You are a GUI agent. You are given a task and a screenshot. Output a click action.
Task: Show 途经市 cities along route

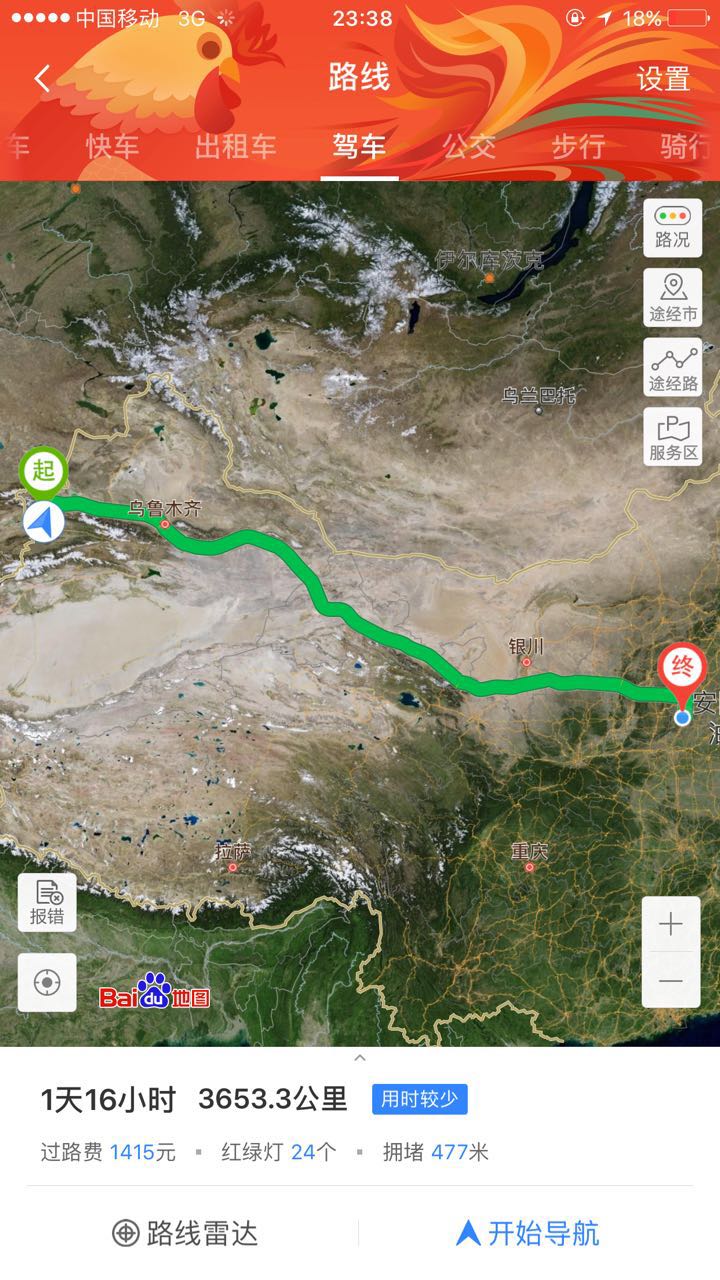point(672,298)
